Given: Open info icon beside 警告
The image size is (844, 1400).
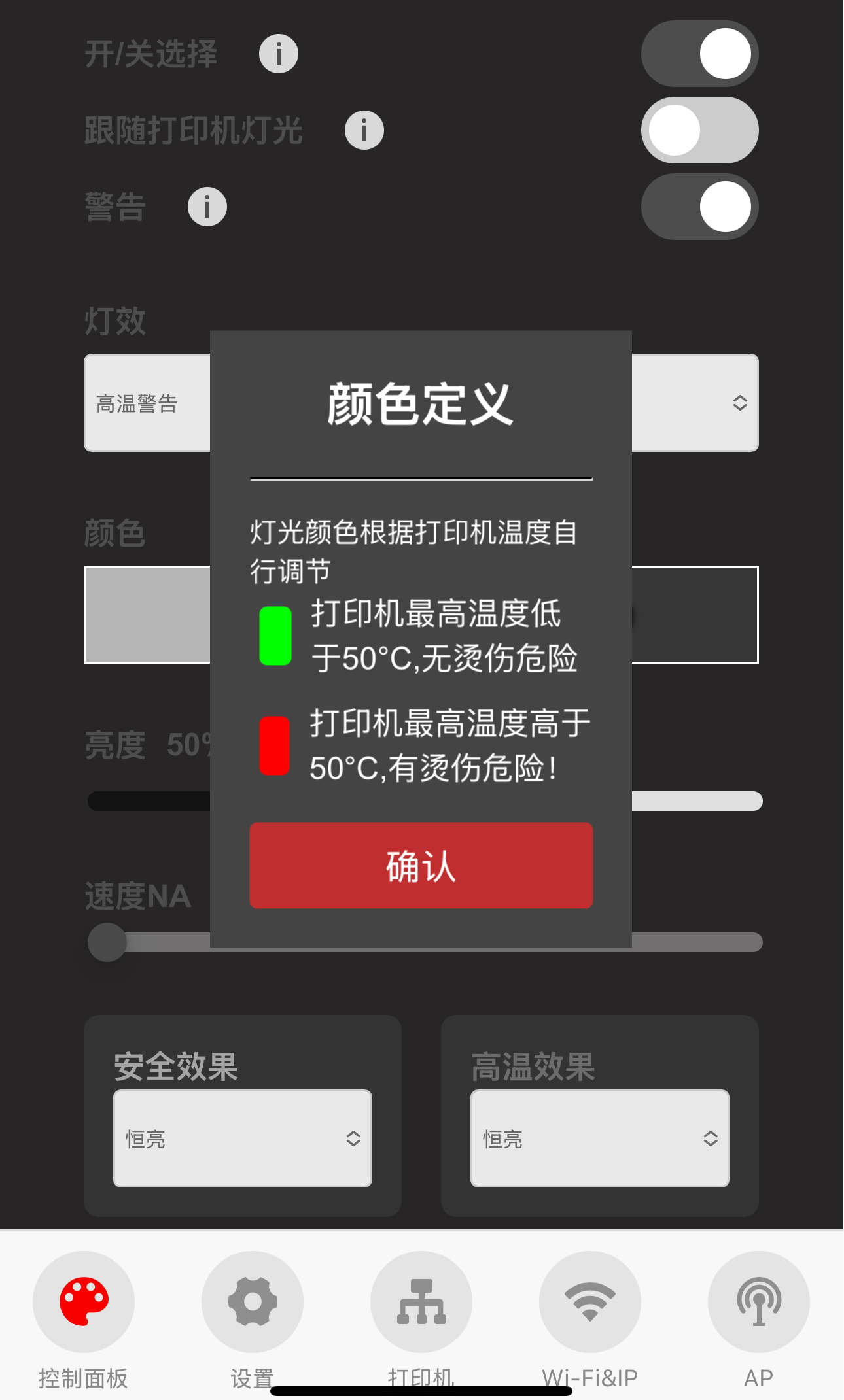Looking at the screenshot, I should click(x=207, y=207).
